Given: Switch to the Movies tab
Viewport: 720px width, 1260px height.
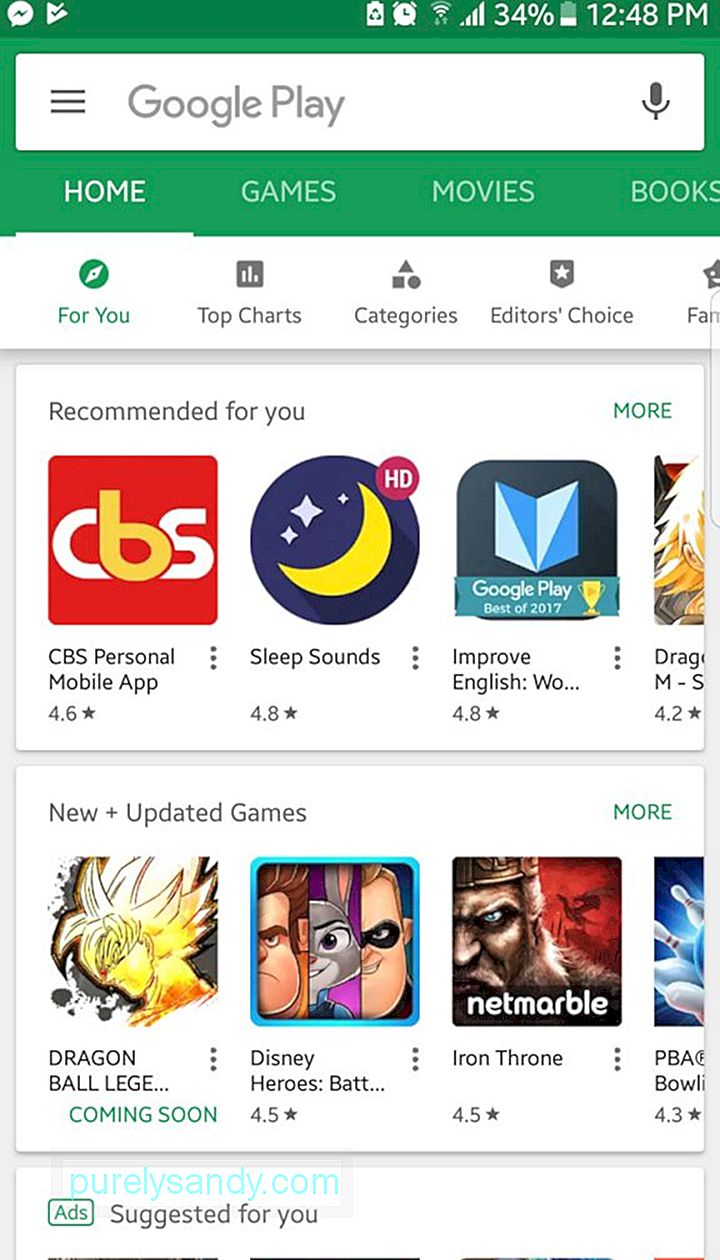Looking at the screenshot, I should (483, 192).
